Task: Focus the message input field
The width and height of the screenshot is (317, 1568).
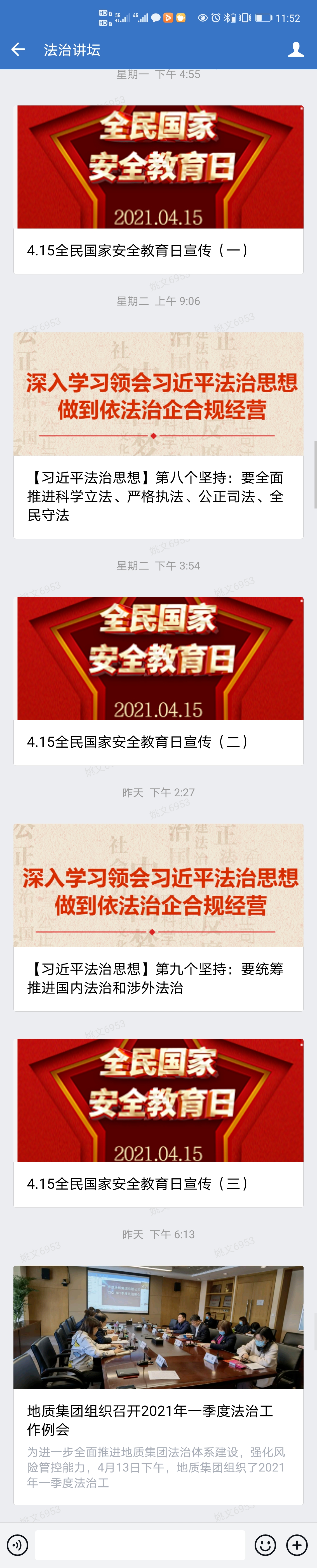Action: pyautogui.click(x=140, y=1544)
